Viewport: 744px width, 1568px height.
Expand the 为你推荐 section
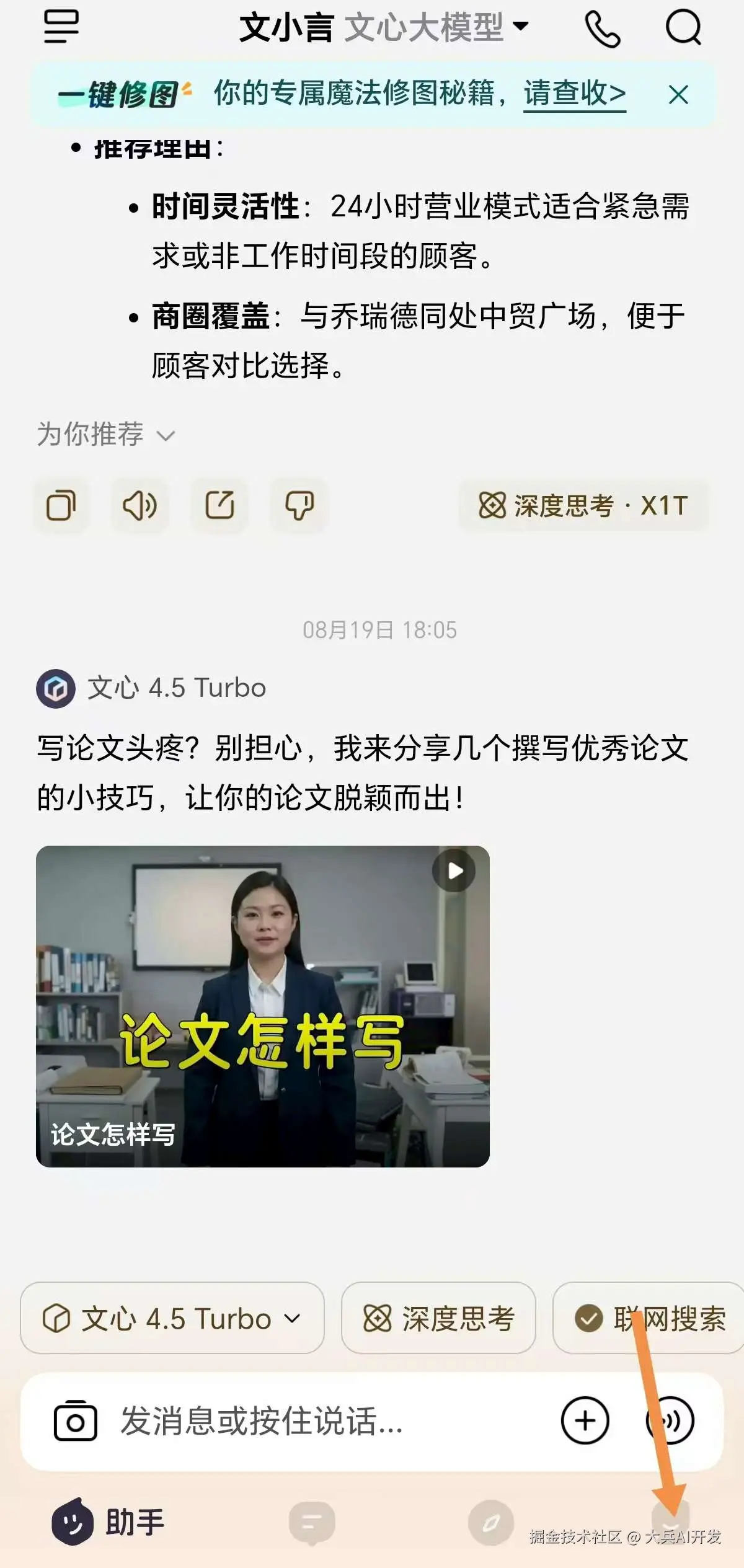point(105,435)
